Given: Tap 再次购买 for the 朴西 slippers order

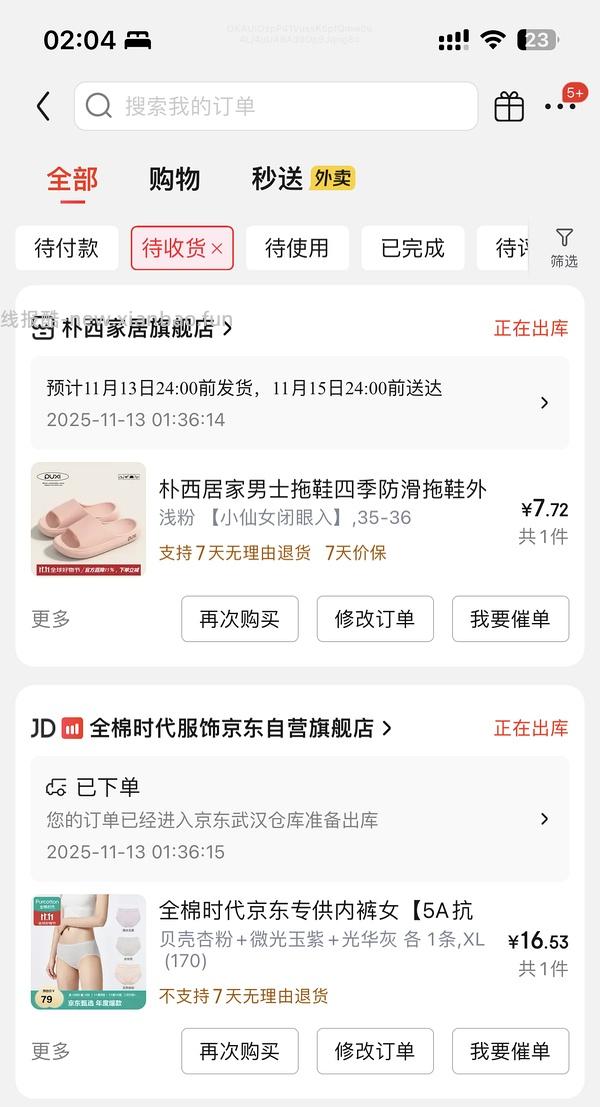Looking at the screenshot, I should coord(240,619).
